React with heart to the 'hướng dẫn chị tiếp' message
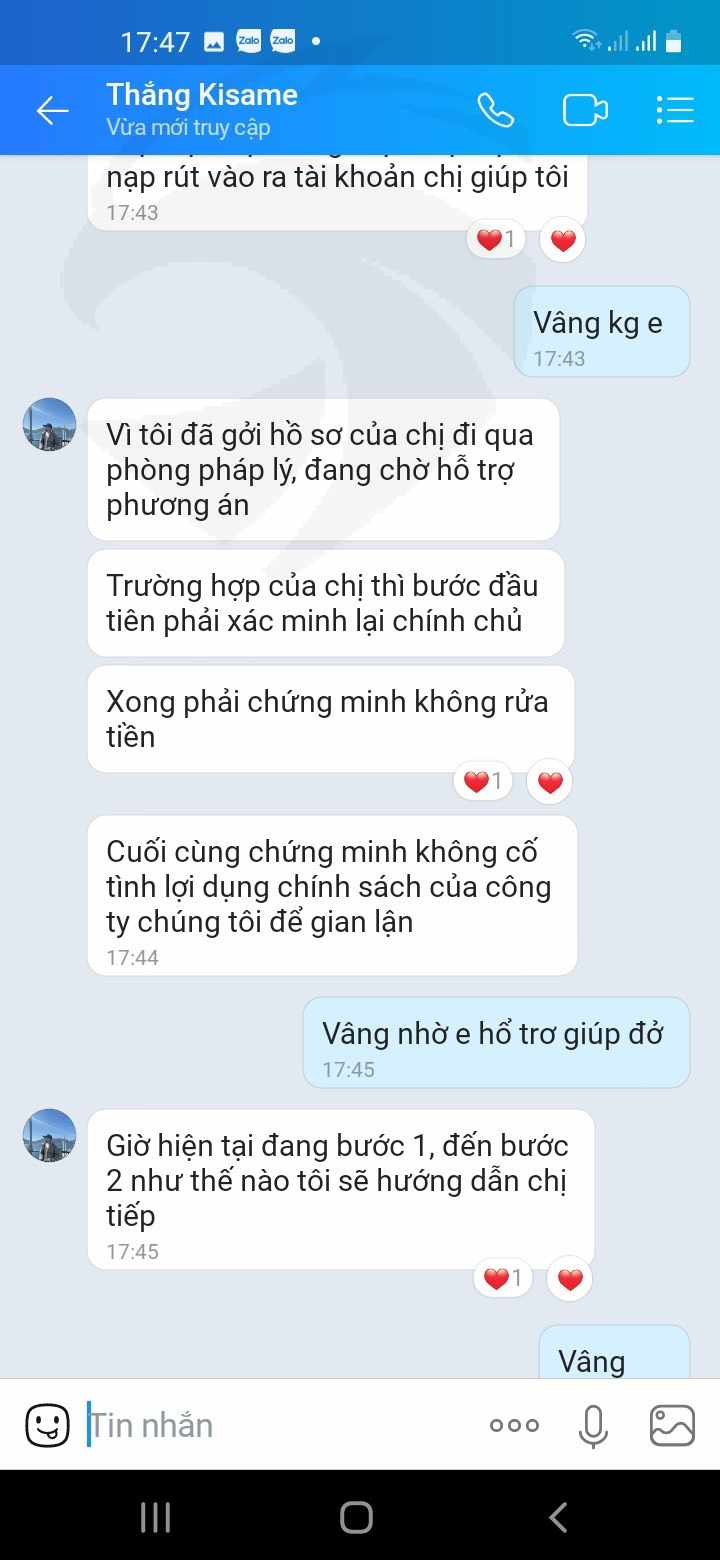Image resolution: width=720 pixels, height=1560 pixels. 570,1278
